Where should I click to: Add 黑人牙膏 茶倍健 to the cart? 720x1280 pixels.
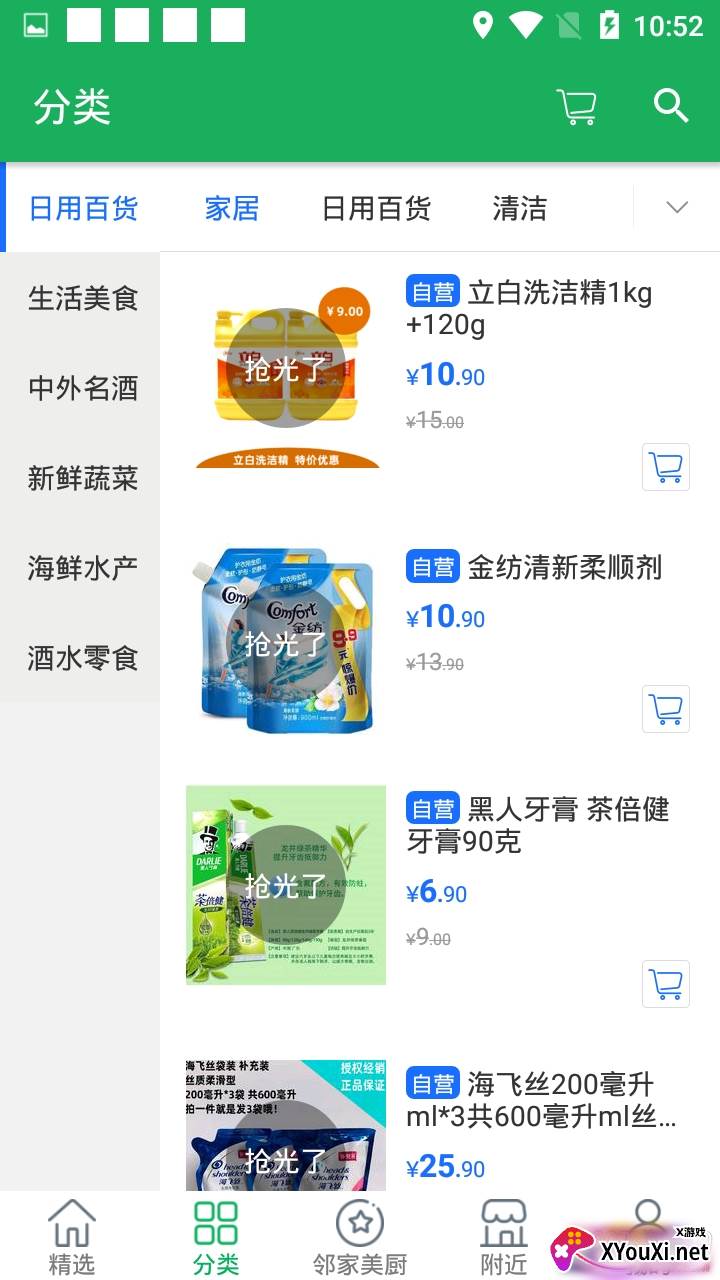pyautogui.click(x=666, y=984)
